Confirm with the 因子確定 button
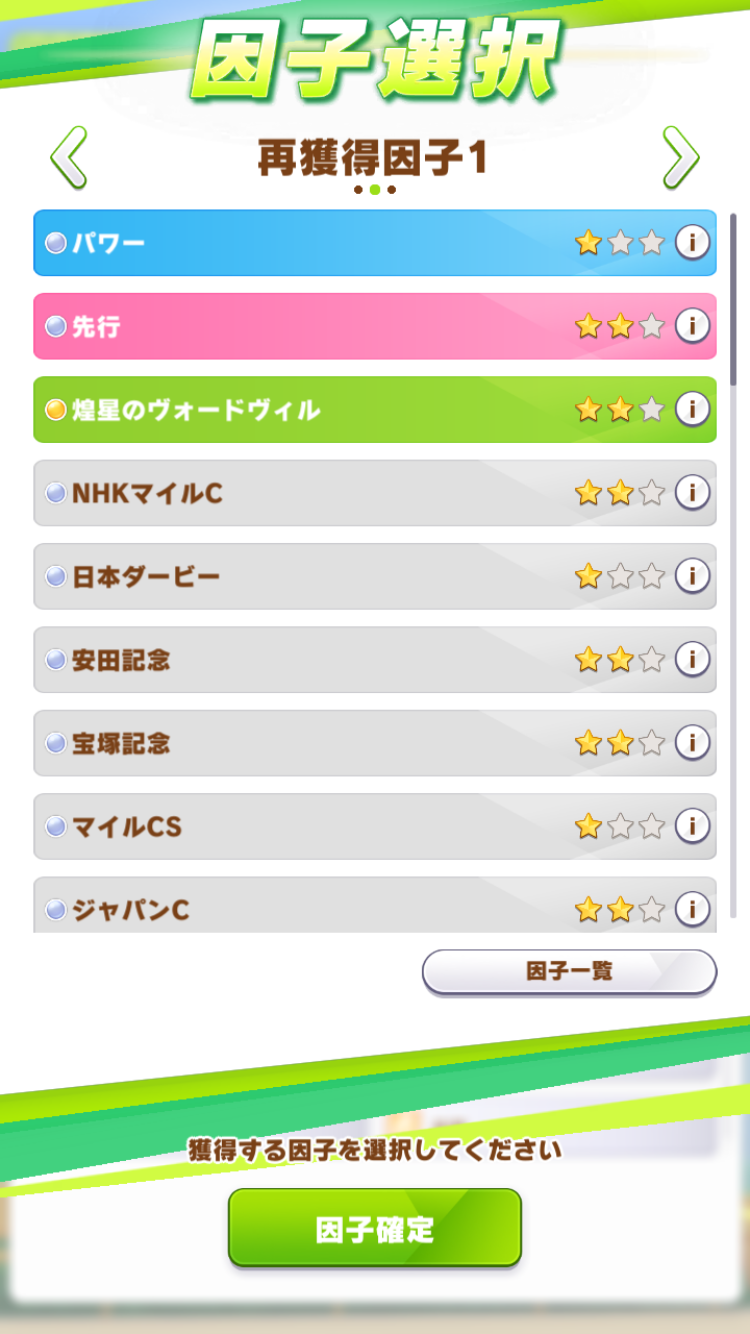The image size is (750, 1334). coord(375,1228)
